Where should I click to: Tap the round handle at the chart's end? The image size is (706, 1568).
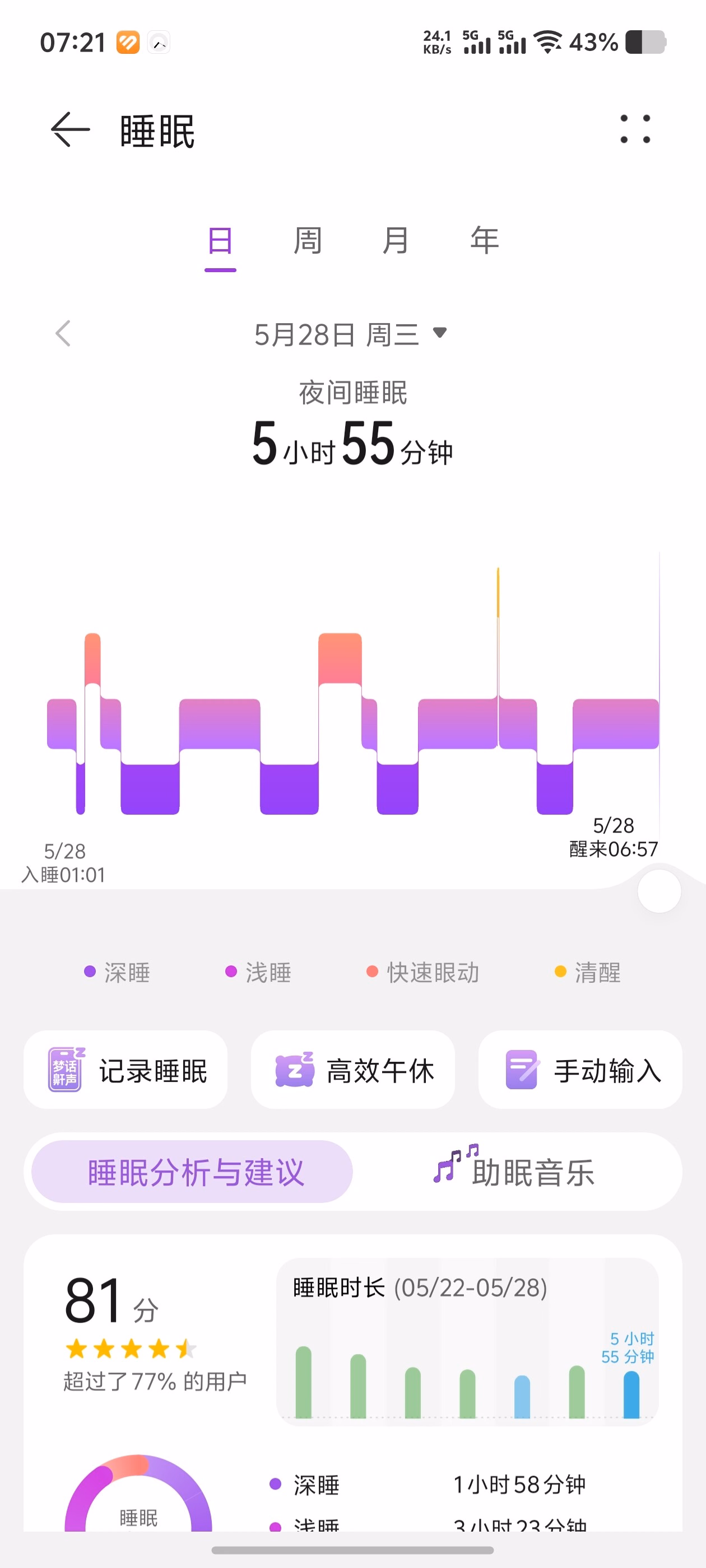(659, 891)
